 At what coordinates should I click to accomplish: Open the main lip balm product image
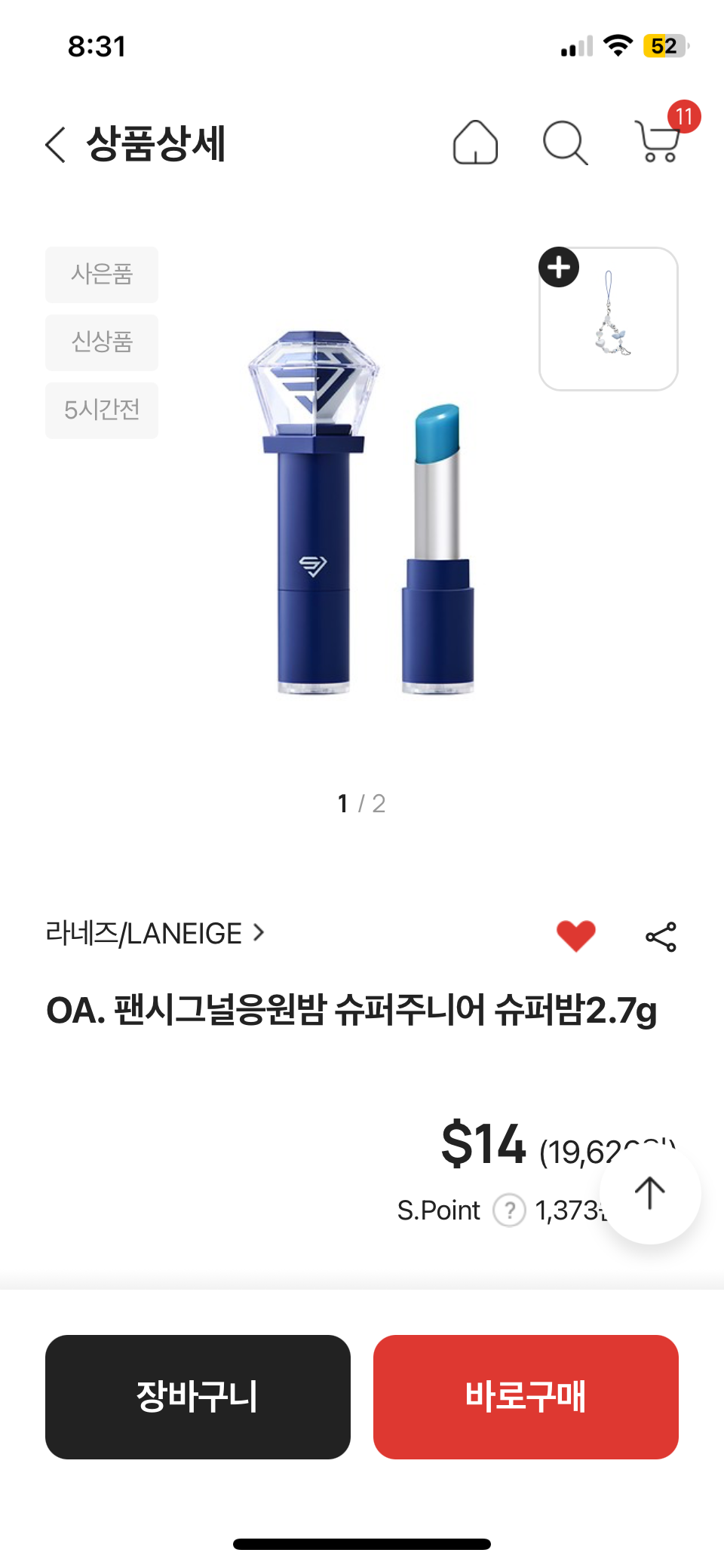(362, 513)
